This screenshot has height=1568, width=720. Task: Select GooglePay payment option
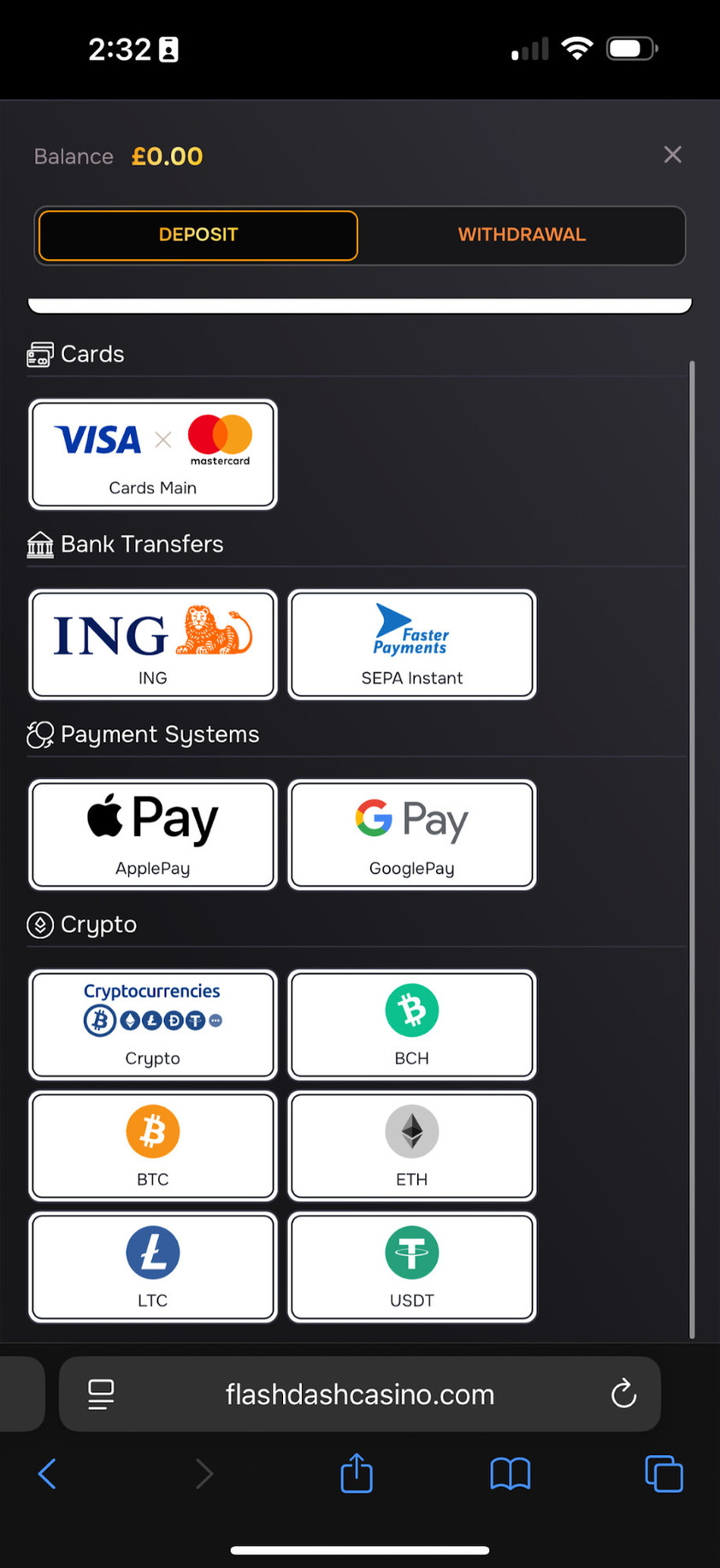411,834
